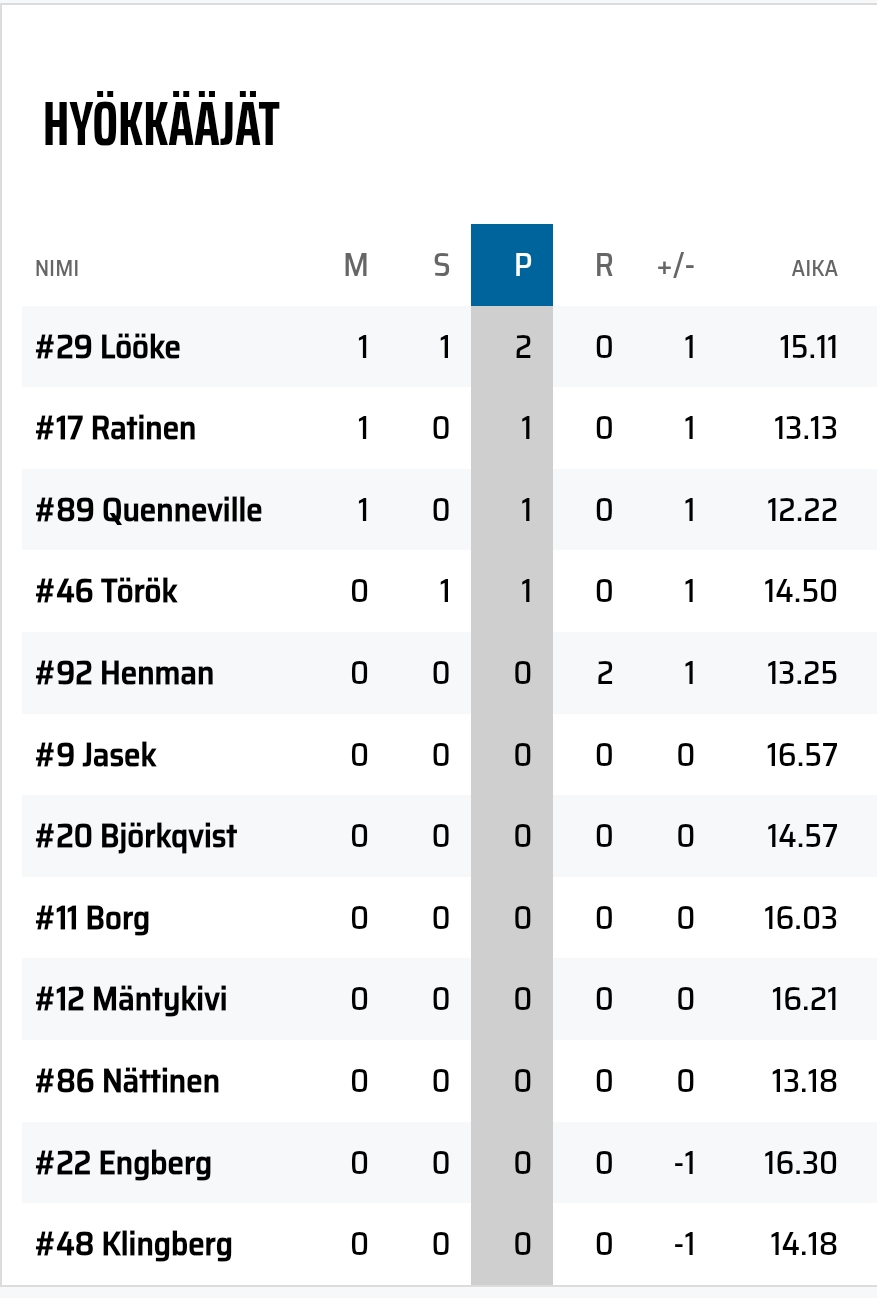Screen dimensions: 877x1298
Task: Sort the table by the R column
Action: pos(603,266)
